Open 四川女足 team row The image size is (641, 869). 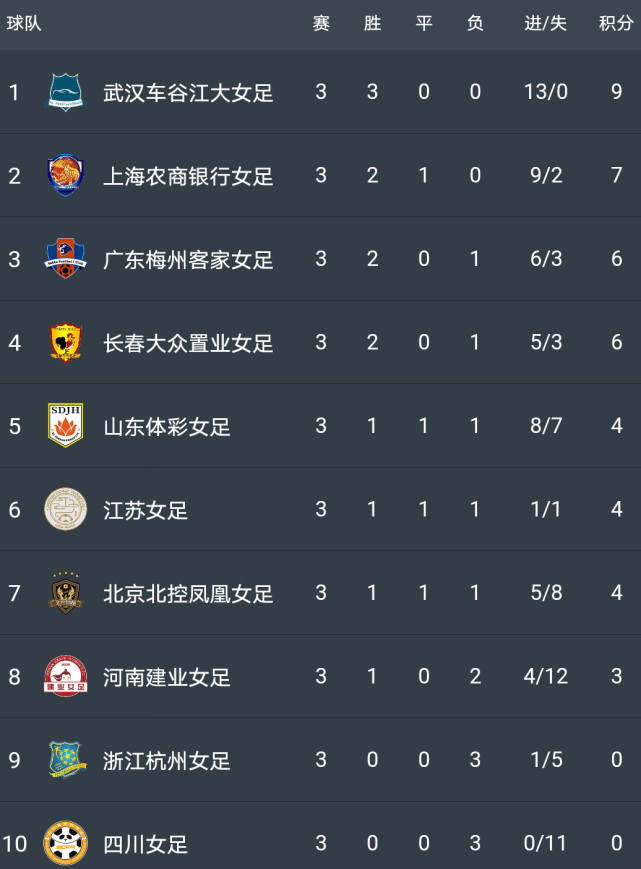(146, 844)
